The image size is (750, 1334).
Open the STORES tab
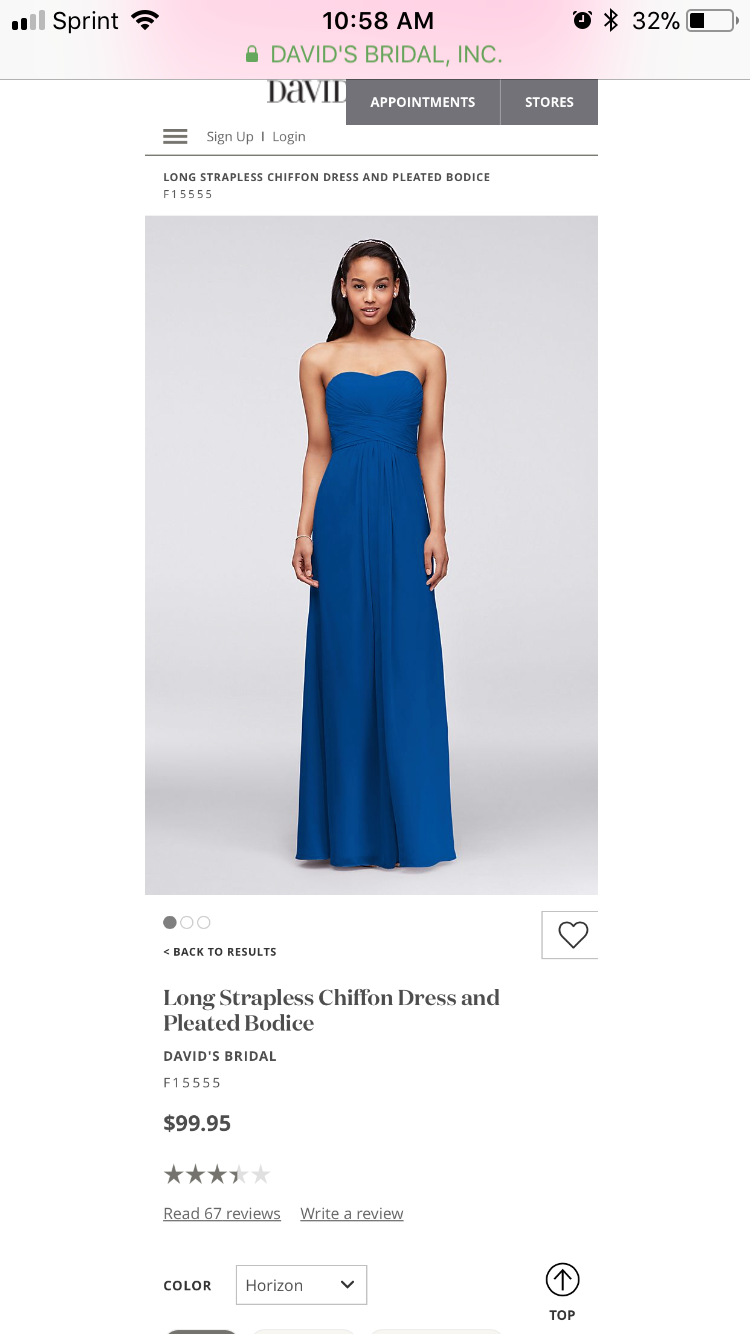tap(549, 101)
